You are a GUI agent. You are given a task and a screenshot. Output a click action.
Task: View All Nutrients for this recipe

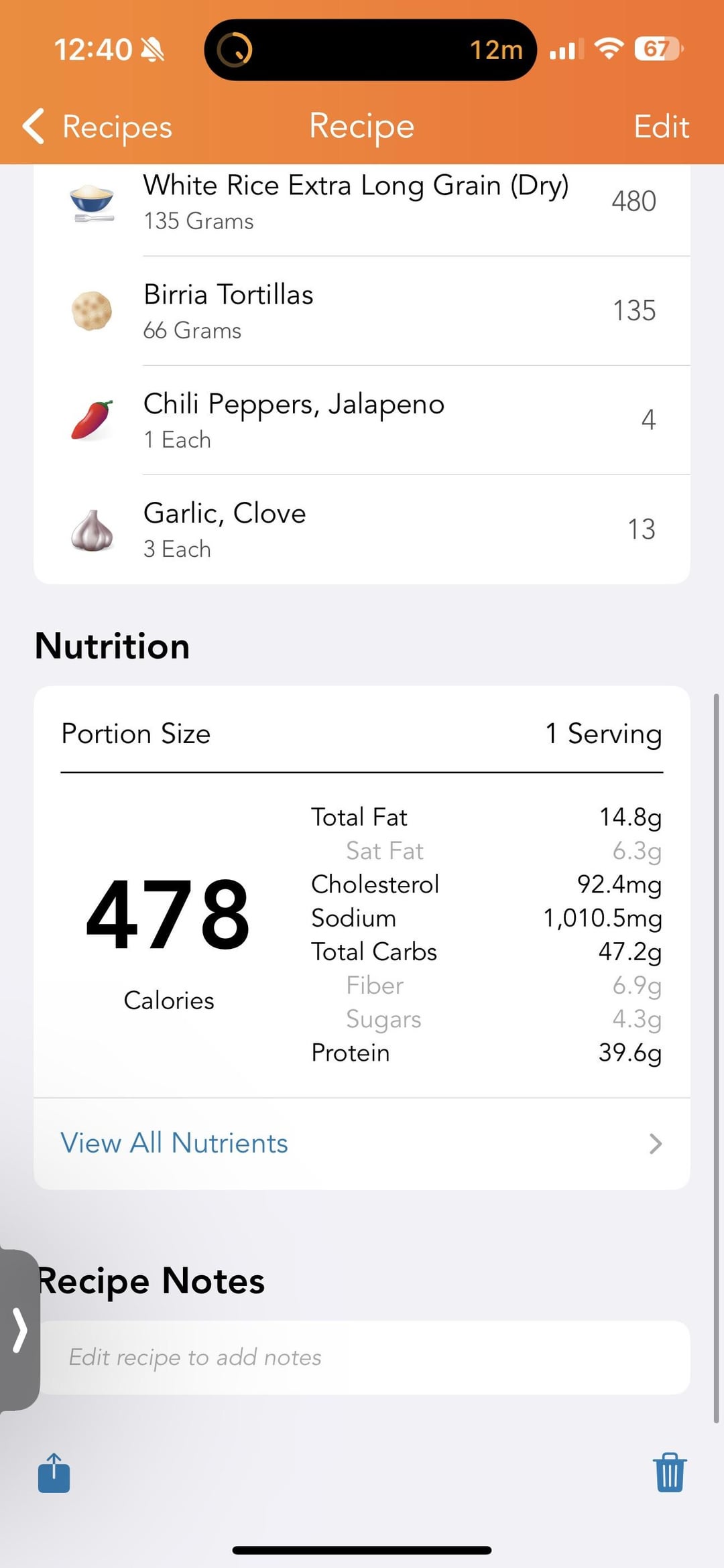coord(362,1143)
